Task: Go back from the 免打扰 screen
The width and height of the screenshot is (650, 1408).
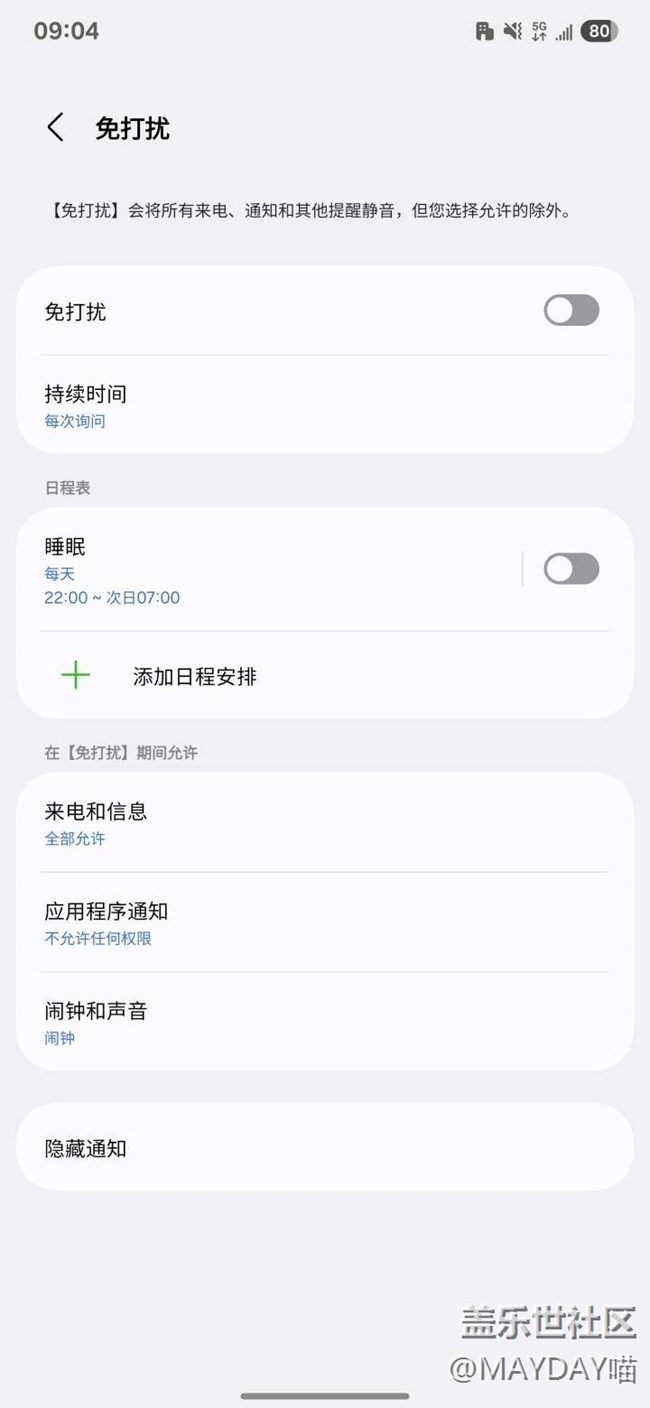Action: pos(55,128)
